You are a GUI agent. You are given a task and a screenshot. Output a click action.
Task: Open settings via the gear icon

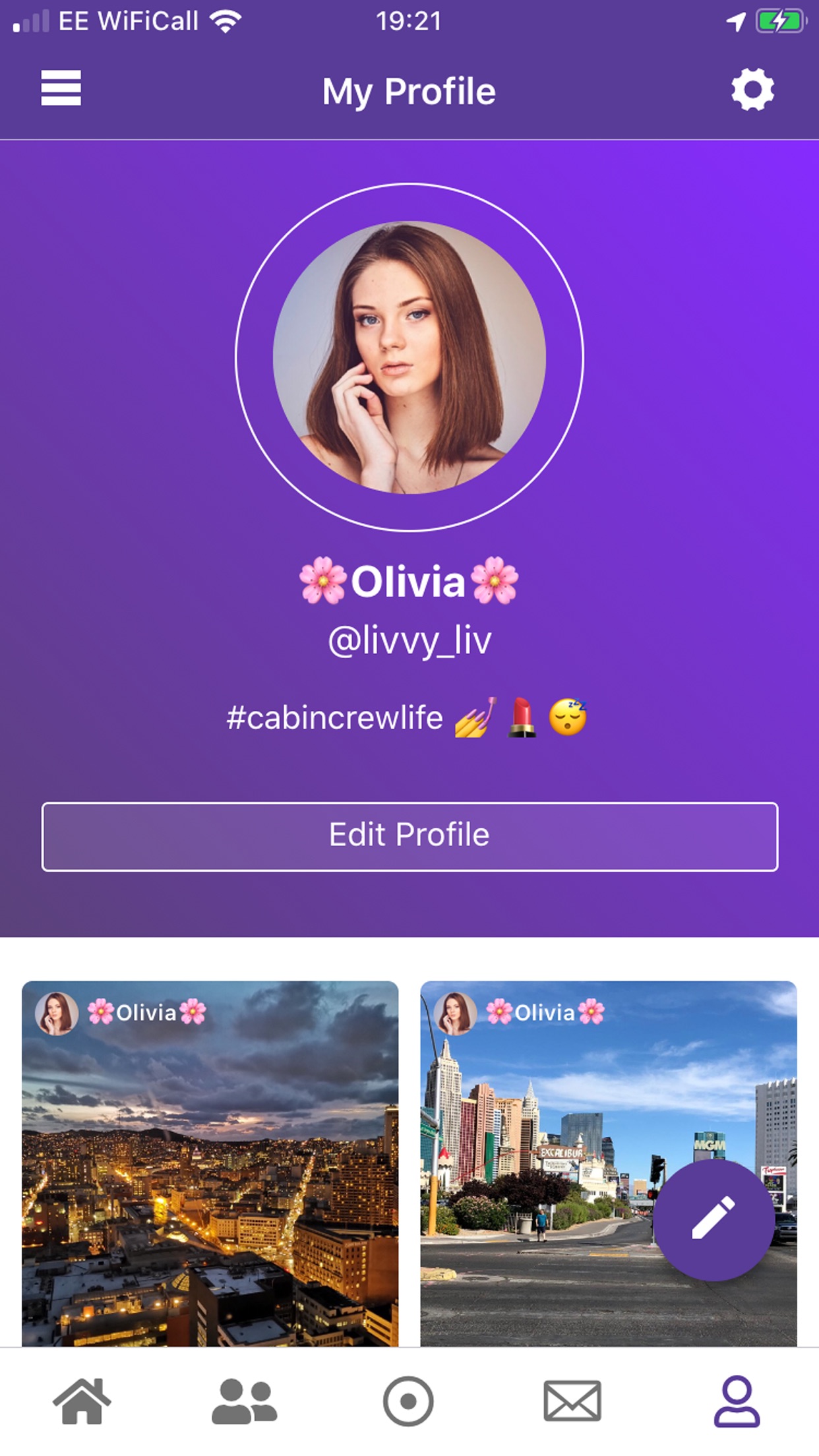coord(752,90)
